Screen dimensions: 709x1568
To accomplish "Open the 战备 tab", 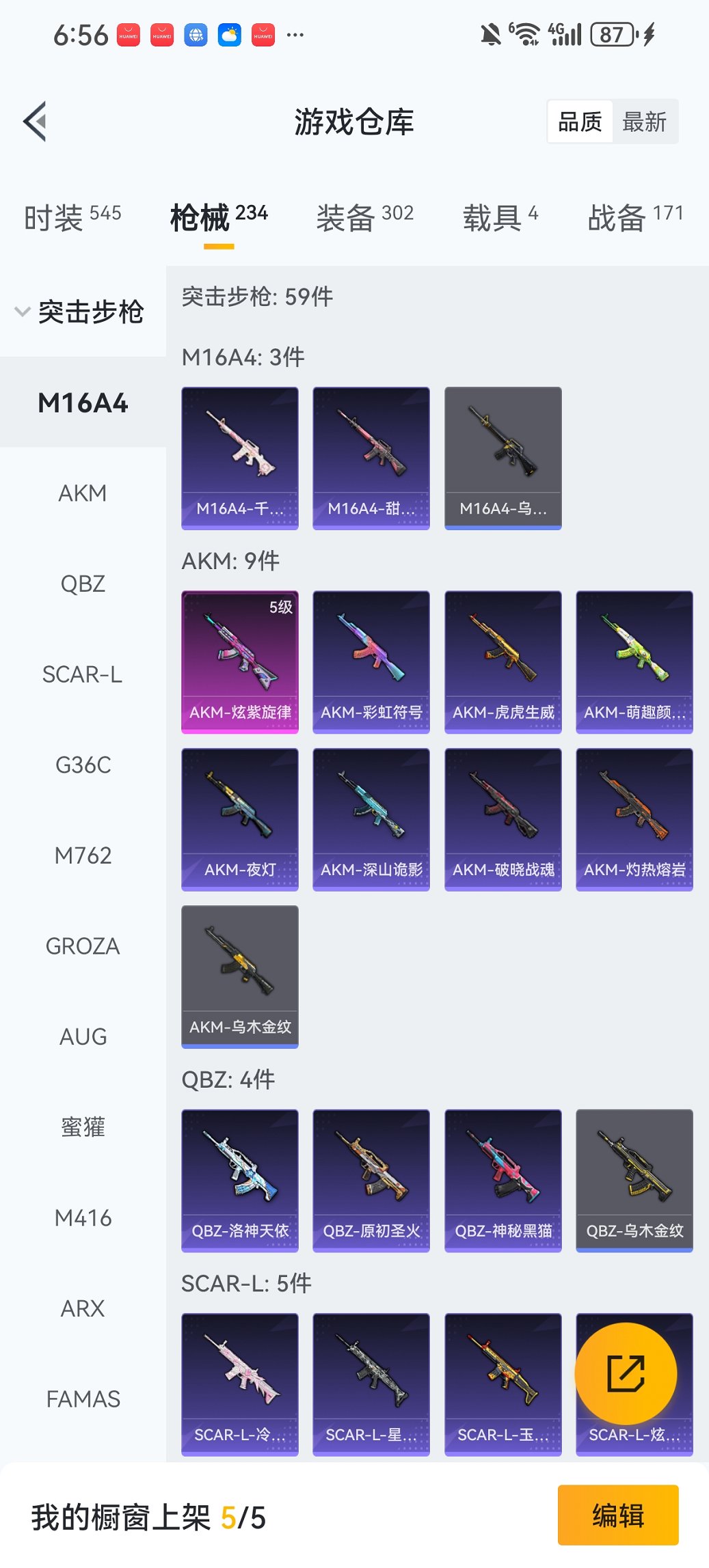I will pos(635,217).
